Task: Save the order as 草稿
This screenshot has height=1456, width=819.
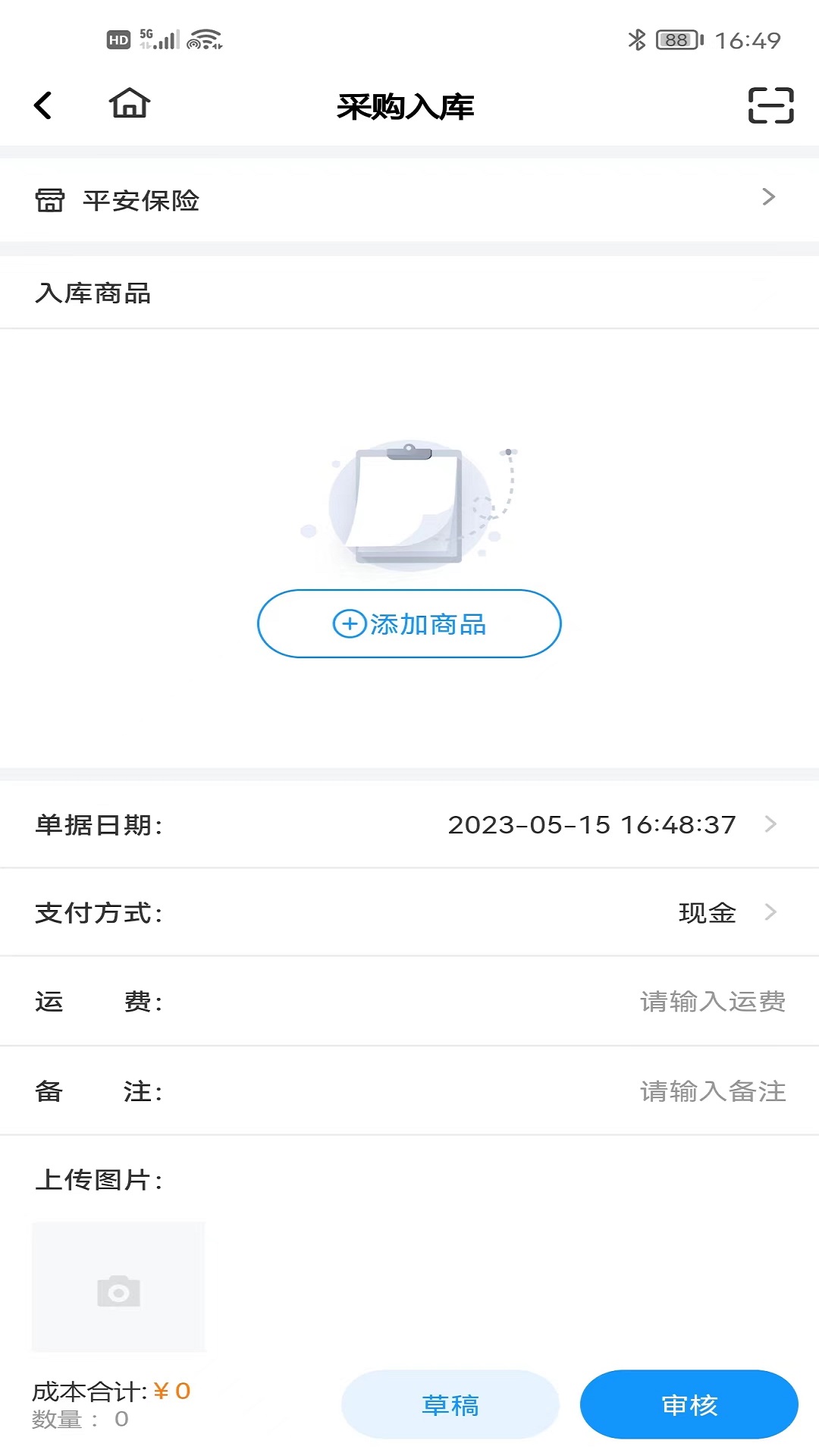Action: coord(450,1405)
